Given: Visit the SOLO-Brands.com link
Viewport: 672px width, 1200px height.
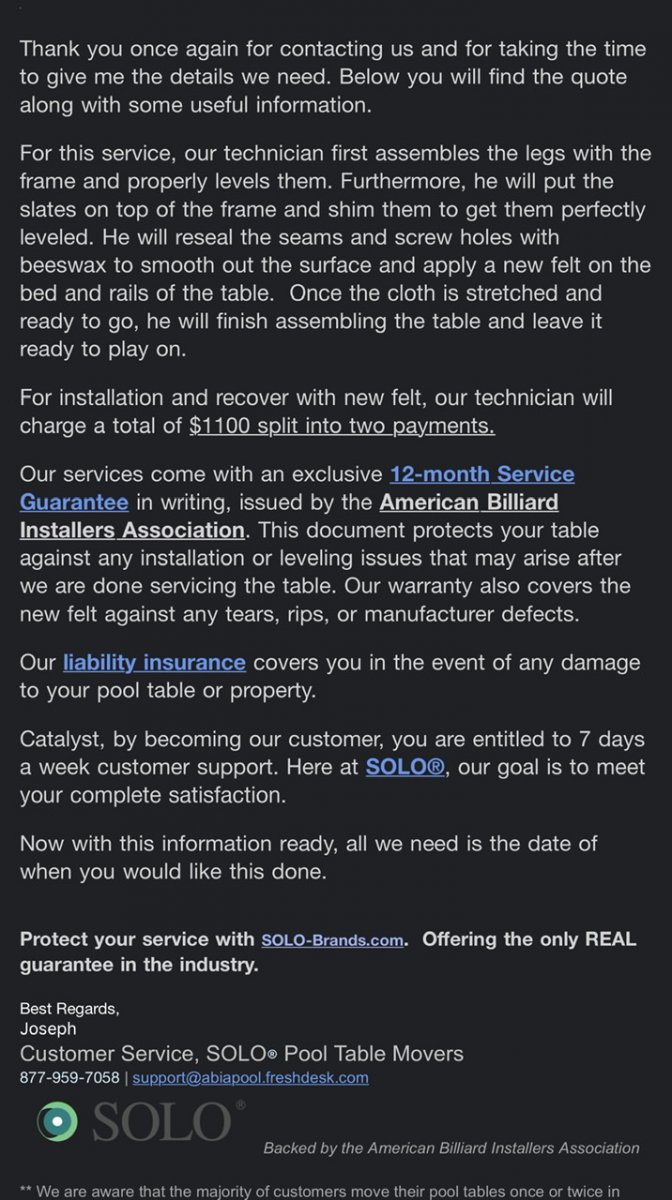Looking at the screenshot, I should click(x=332, y=940).
